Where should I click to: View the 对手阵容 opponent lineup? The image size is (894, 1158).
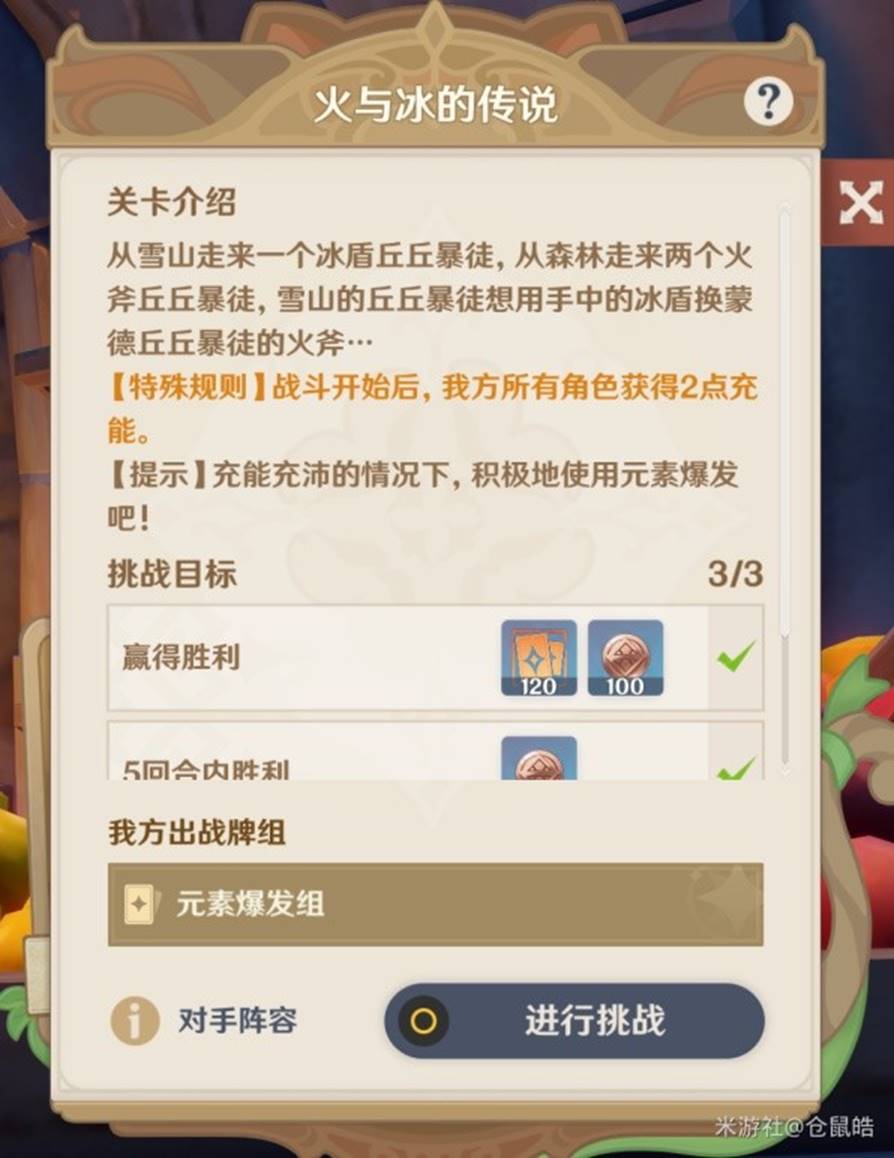(x=204, y=1021)
